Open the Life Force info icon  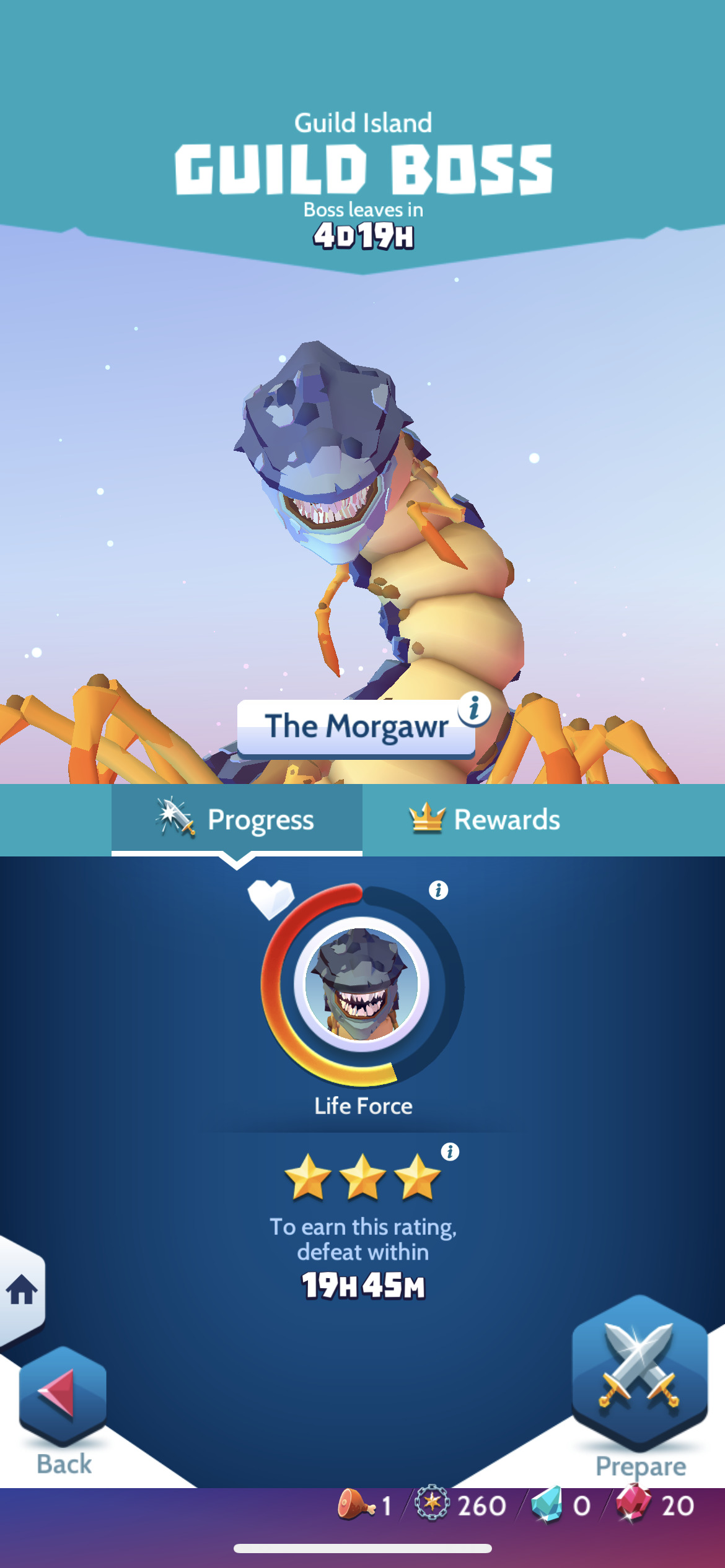[x=438, y=890]
